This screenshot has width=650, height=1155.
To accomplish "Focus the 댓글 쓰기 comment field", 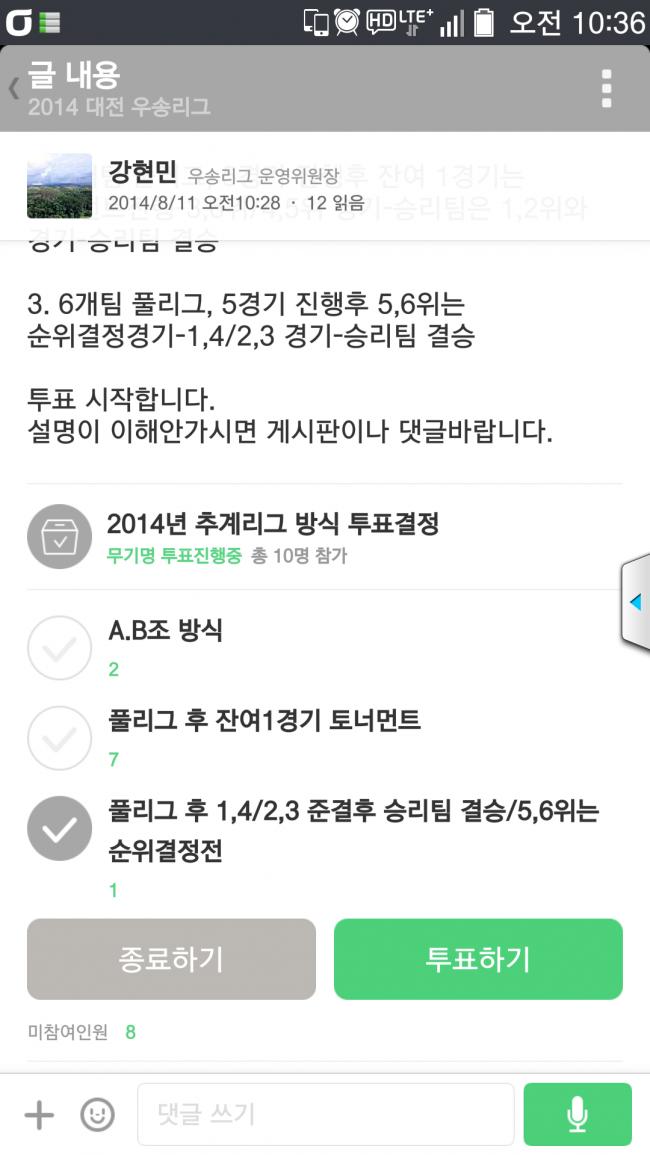I will click(325, 1114).
